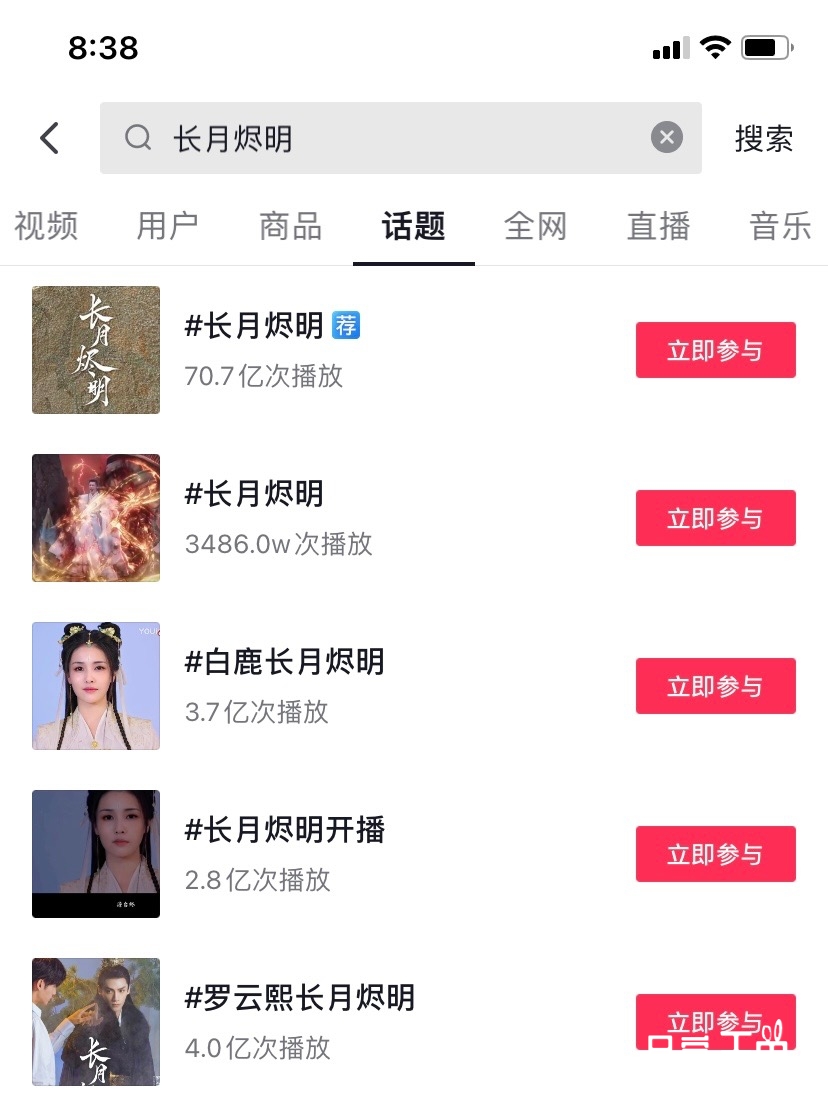Switch to the 直播 tab
This screenshot has width=828, height=1102.
pyautogui.click(x=658, y=226)
